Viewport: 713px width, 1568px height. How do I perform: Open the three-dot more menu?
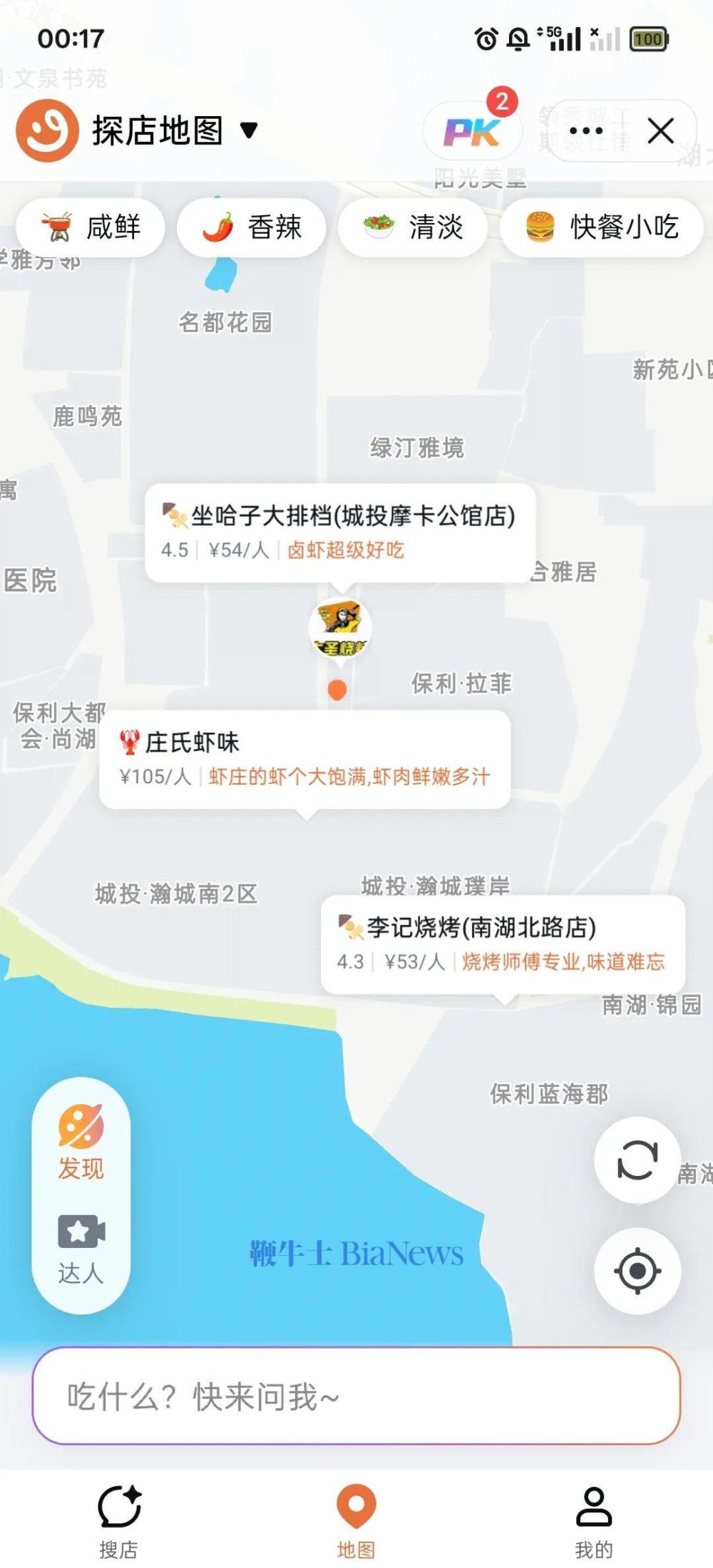pyautogui.click(x=586, y=131)
